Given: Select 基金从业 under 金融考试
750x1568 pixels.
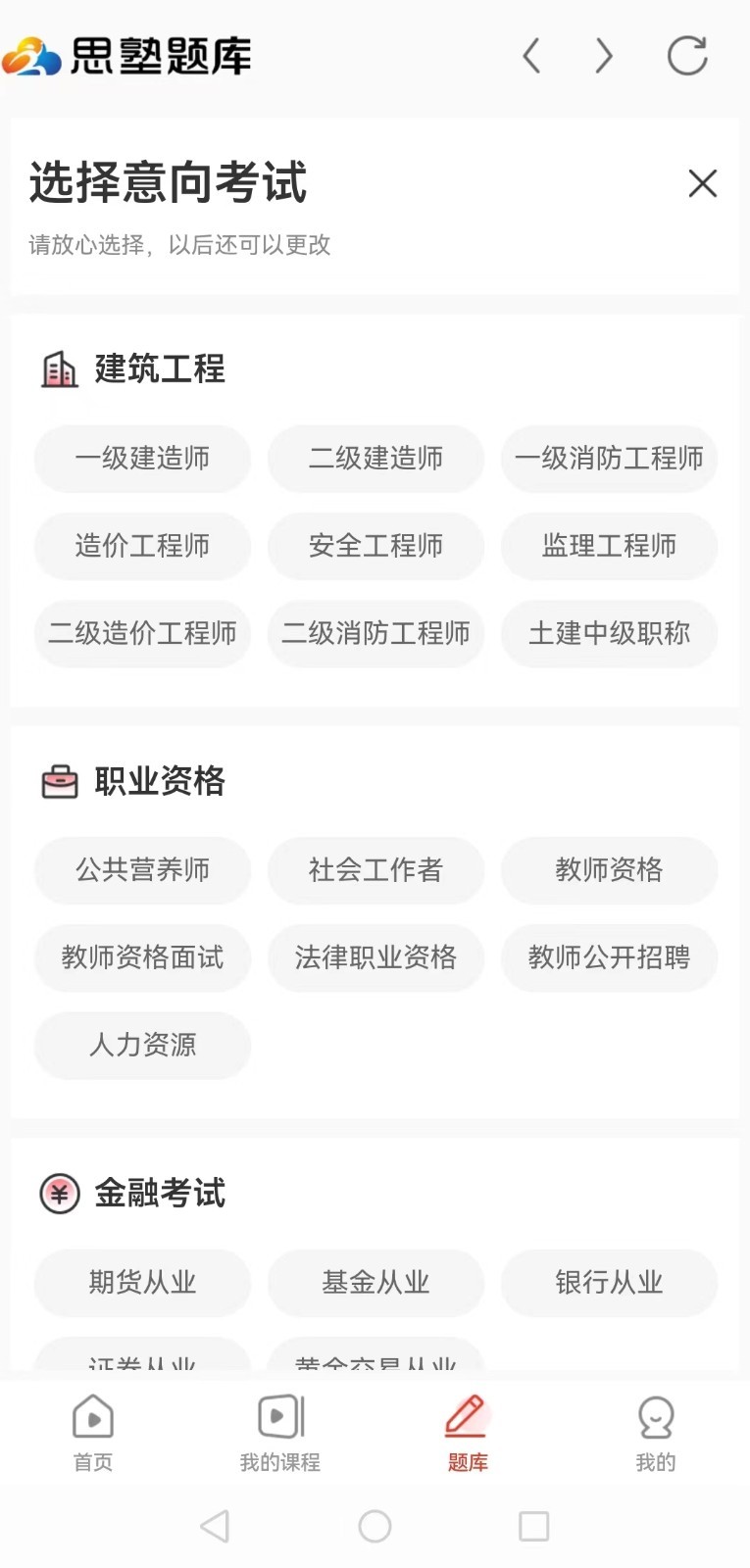Looking at the screenshot, I should click(375, 1283).
